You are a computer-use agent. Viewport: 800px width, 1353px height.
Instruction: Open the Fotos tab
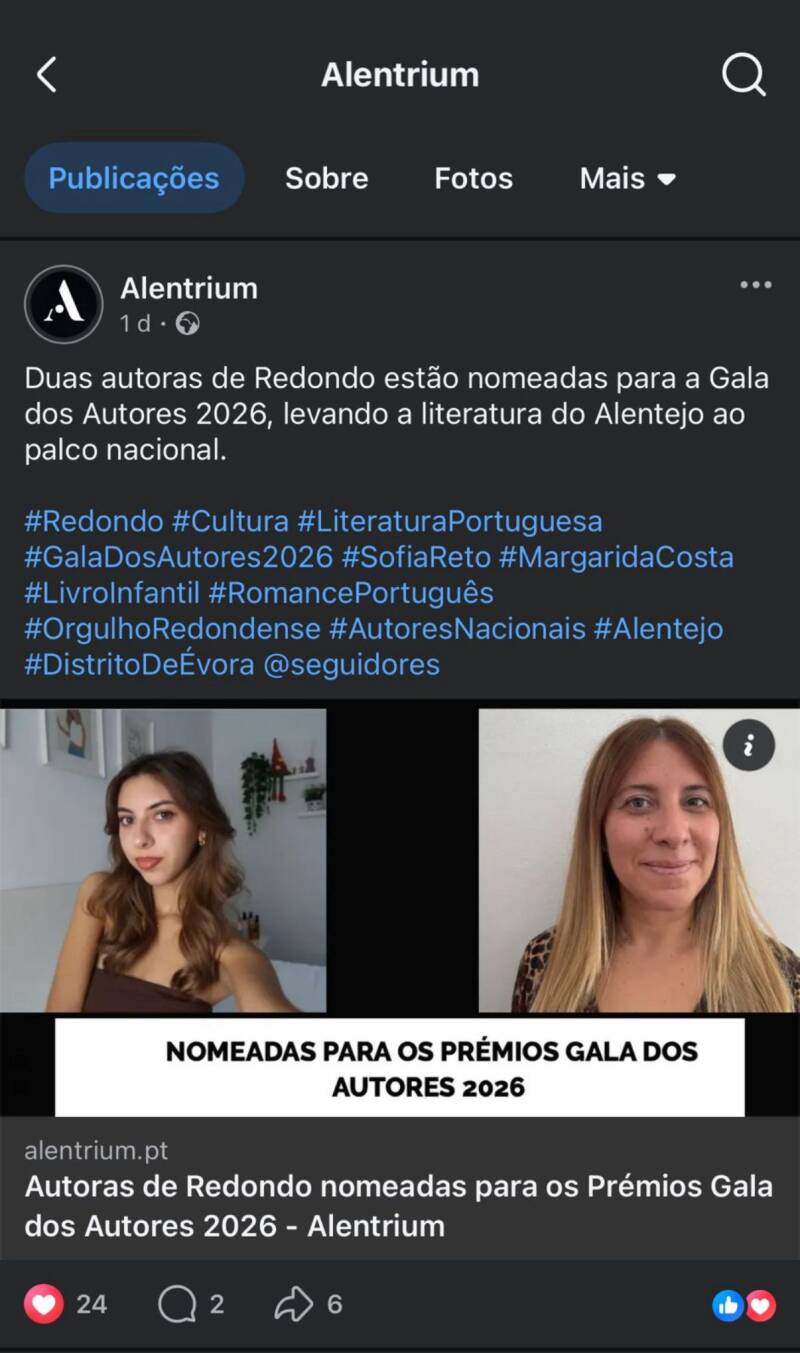[473, 178]
